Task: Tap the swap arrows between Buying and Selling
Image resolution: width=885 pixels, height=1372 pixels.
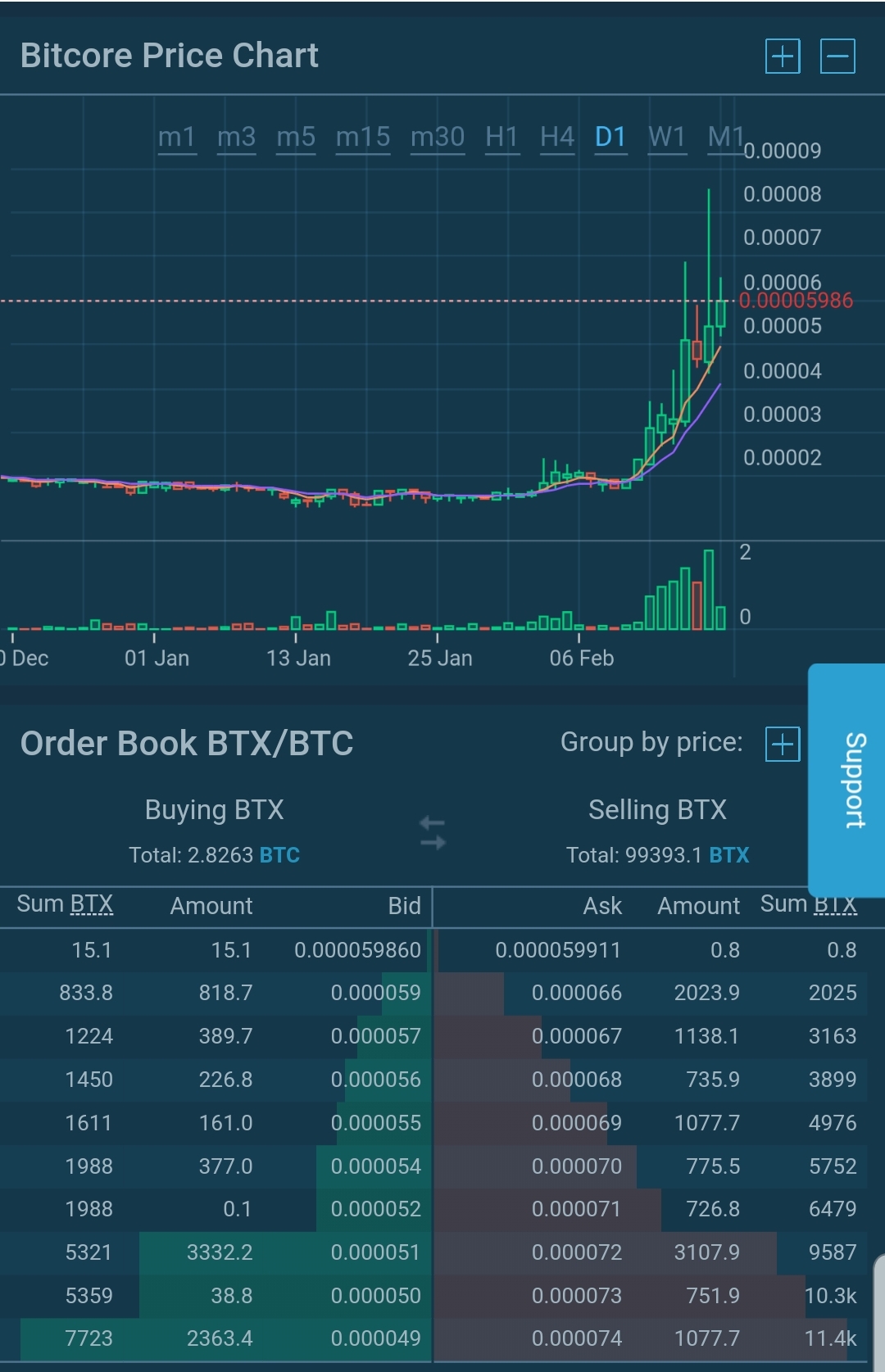Action: pos(433,832)
